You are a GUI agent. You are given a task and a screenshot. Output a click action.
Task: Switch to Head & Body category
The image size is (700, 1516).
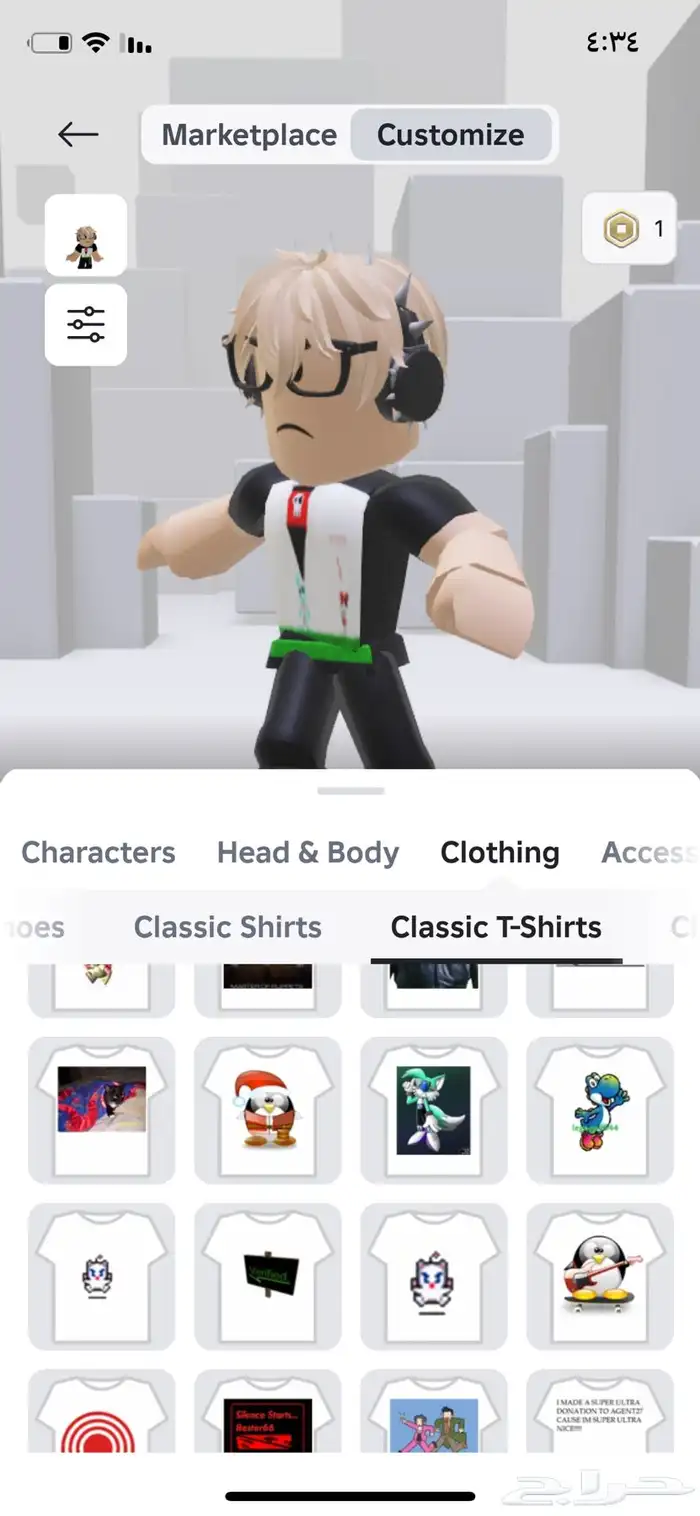click(307, 852)
